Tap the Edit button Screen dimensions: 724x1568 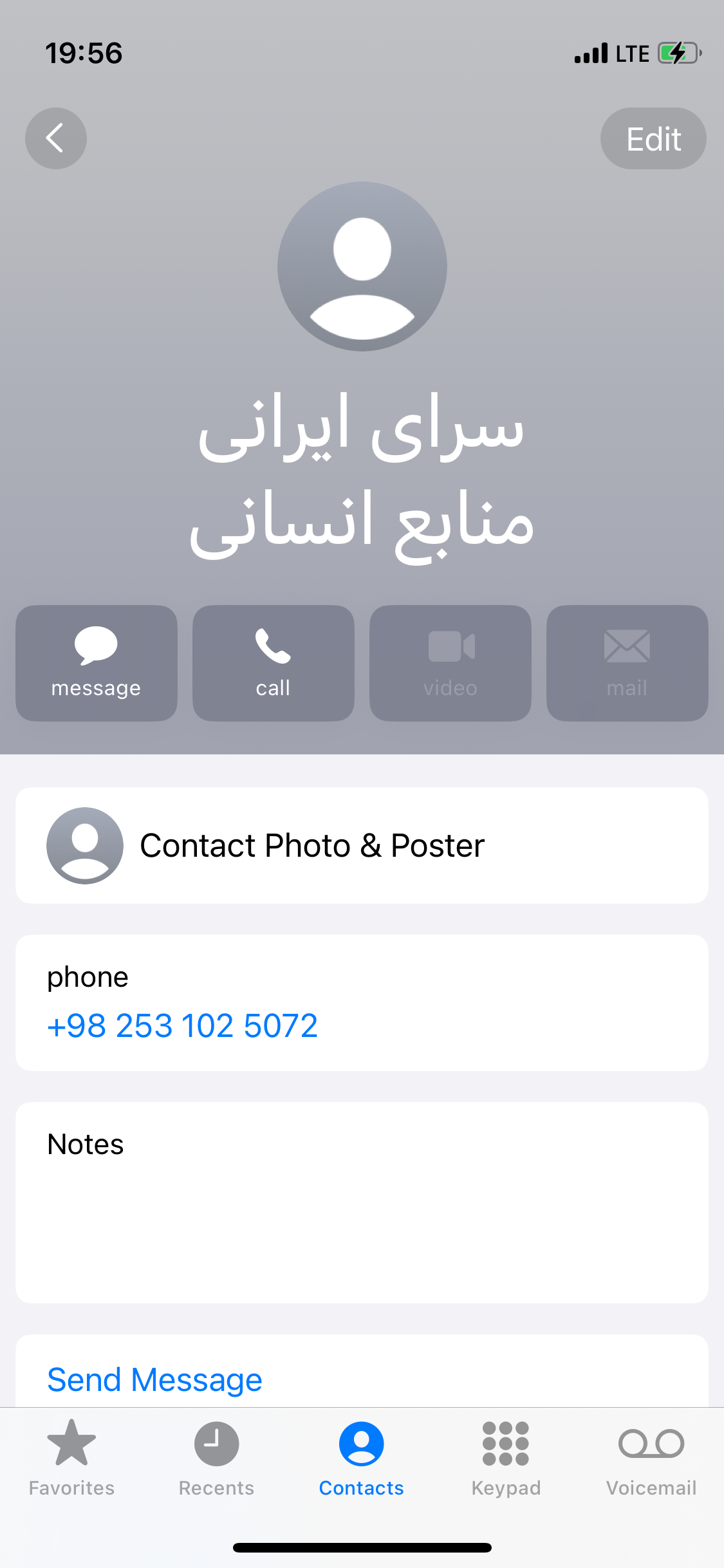pos(653,138)
